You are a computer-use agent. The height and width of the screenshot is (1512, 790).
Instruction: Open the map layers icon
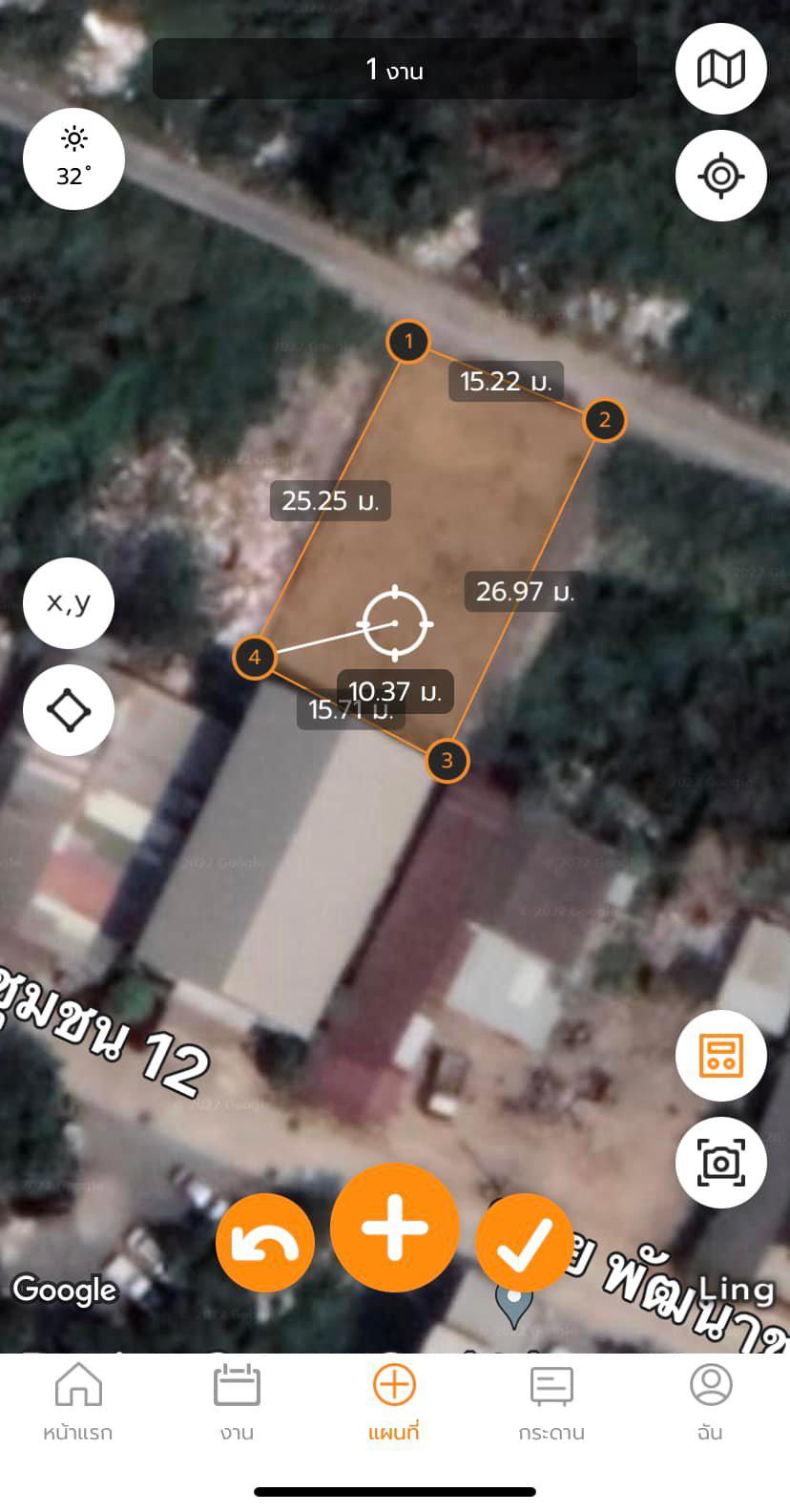coord(721,69)
